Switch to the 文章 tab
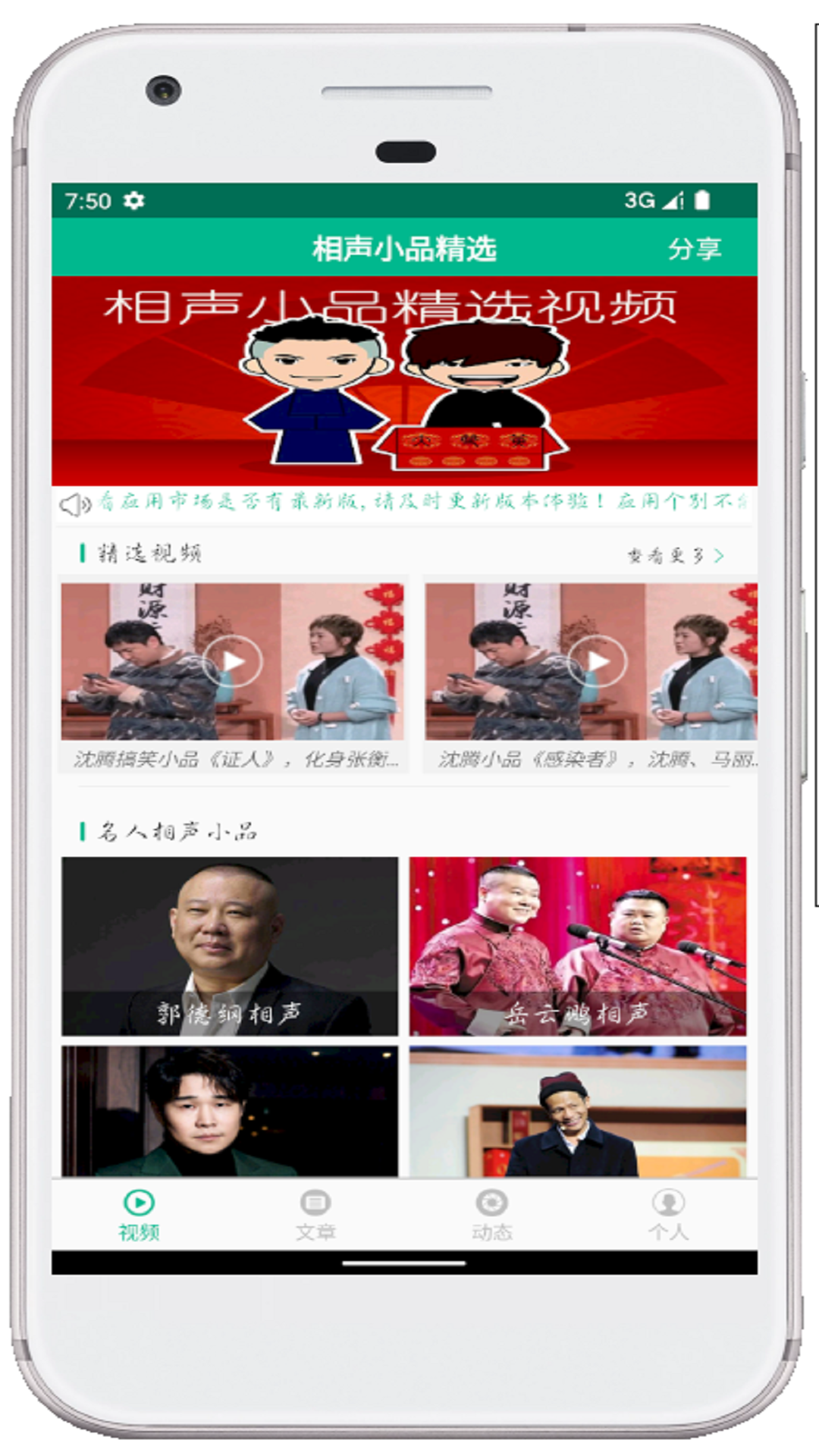Screen dimensions: 819x1456 pos(315,1216)
